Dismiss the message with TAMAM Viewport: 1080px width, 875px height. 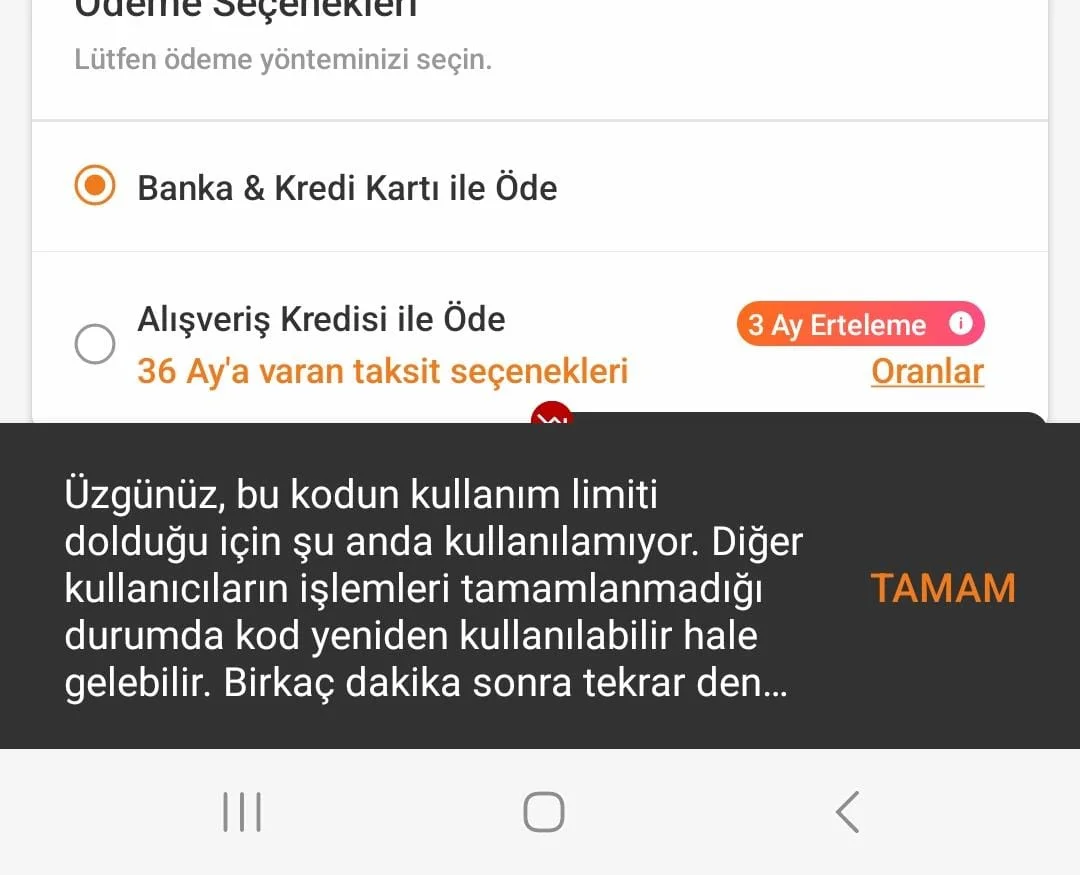(x=942, y=589)
